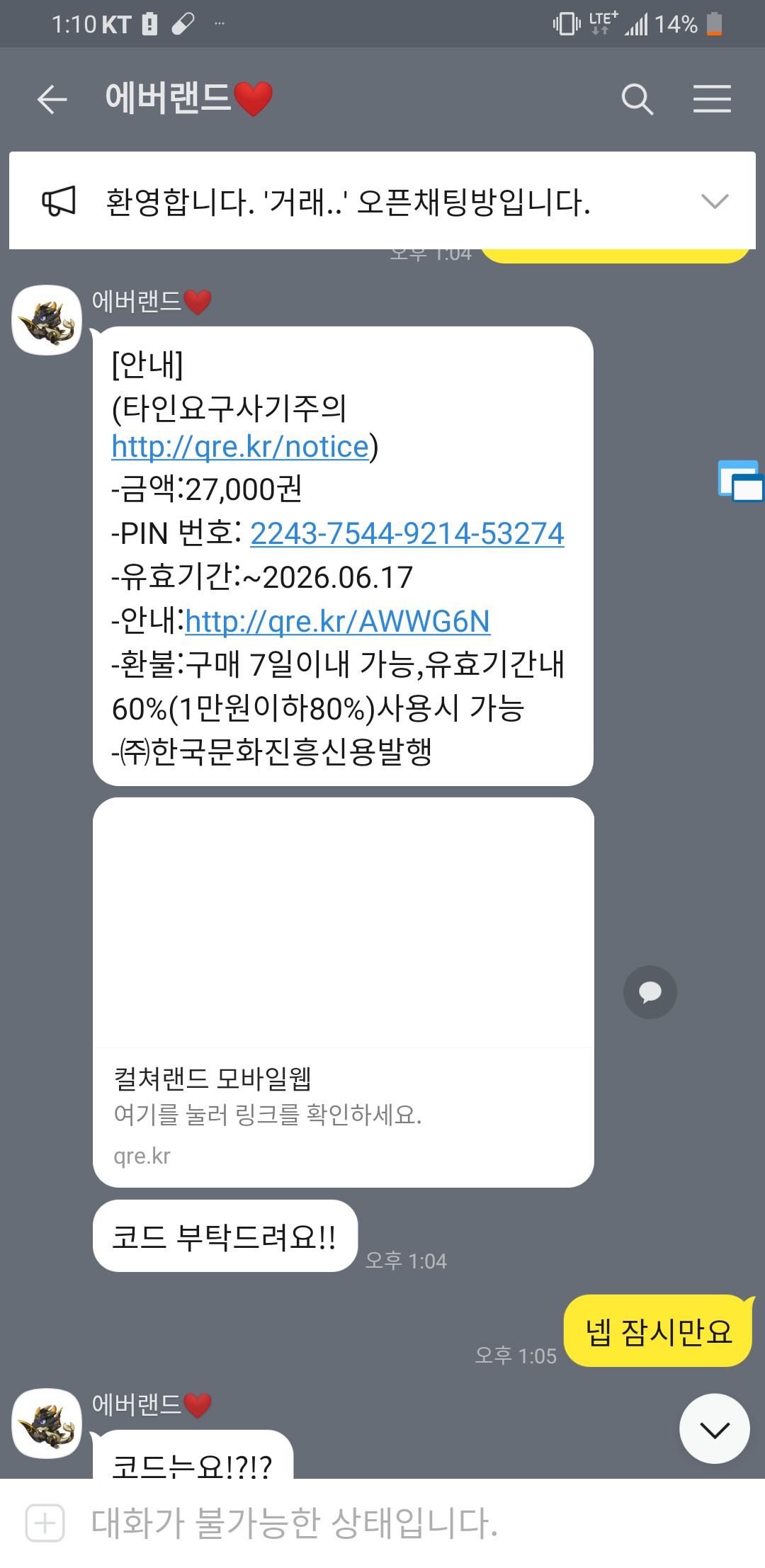Tap the PIN number 2243-7544-9214-53274 link

tap(407, 533)
